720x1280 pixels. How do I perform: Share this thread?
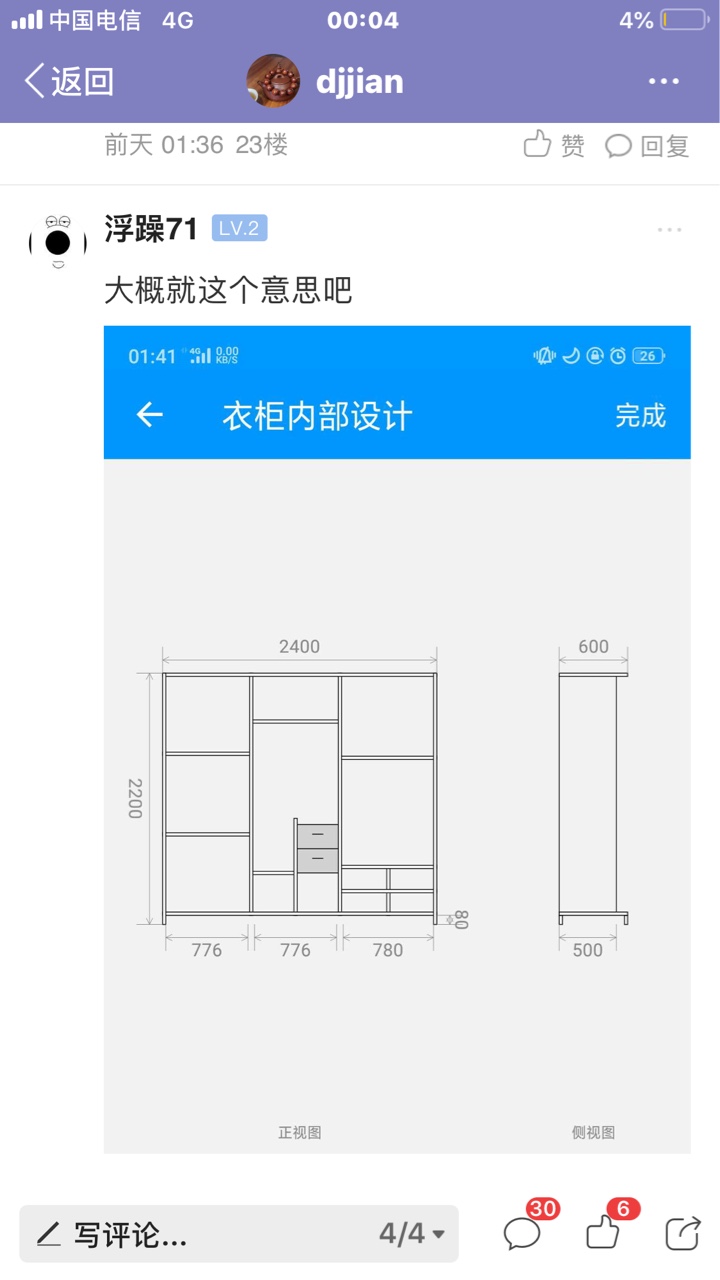[683, 1232]
